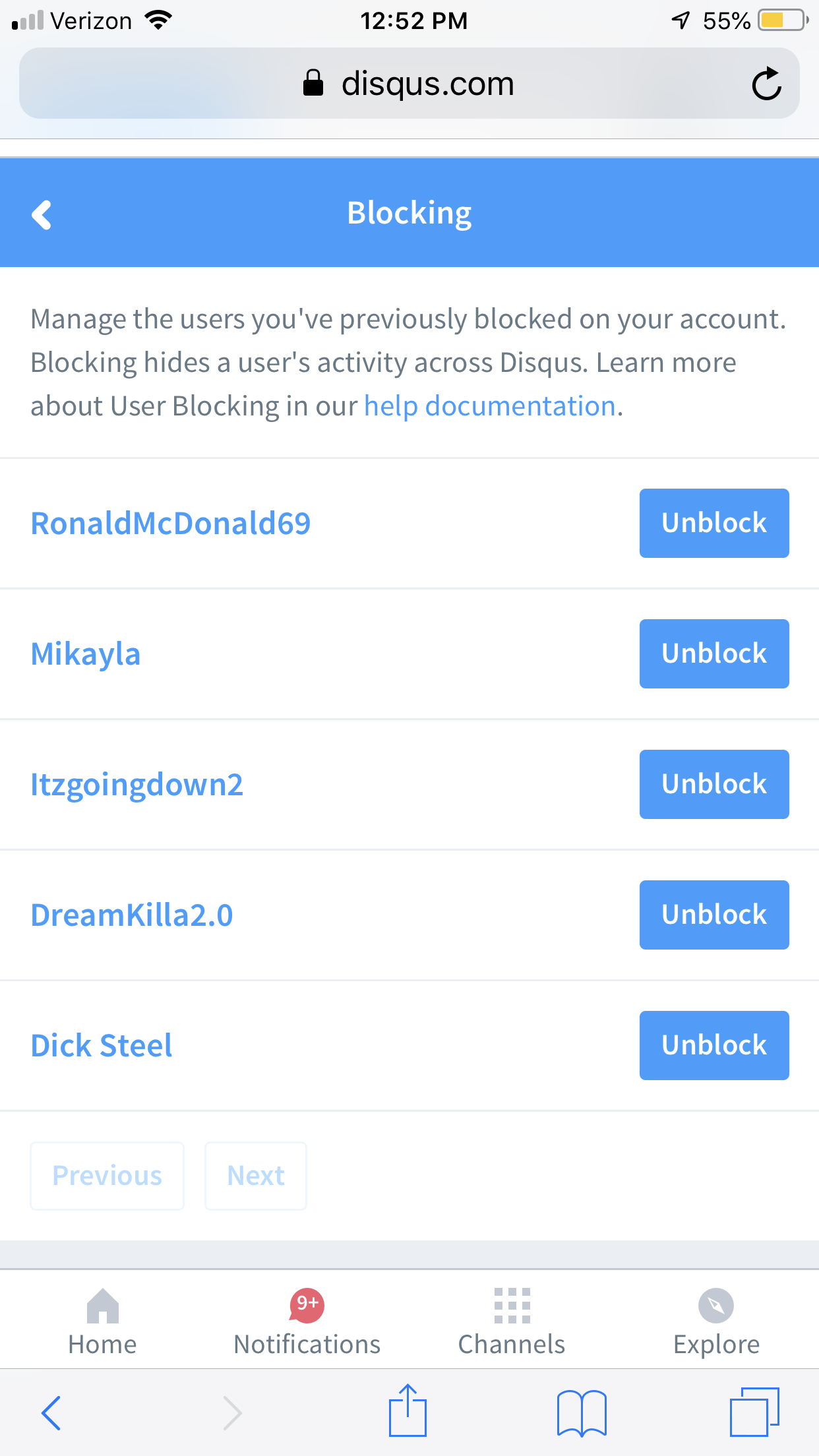Unblock DreamKilla2.0
Screen dimensions: 819x1456
click(714, 915)
